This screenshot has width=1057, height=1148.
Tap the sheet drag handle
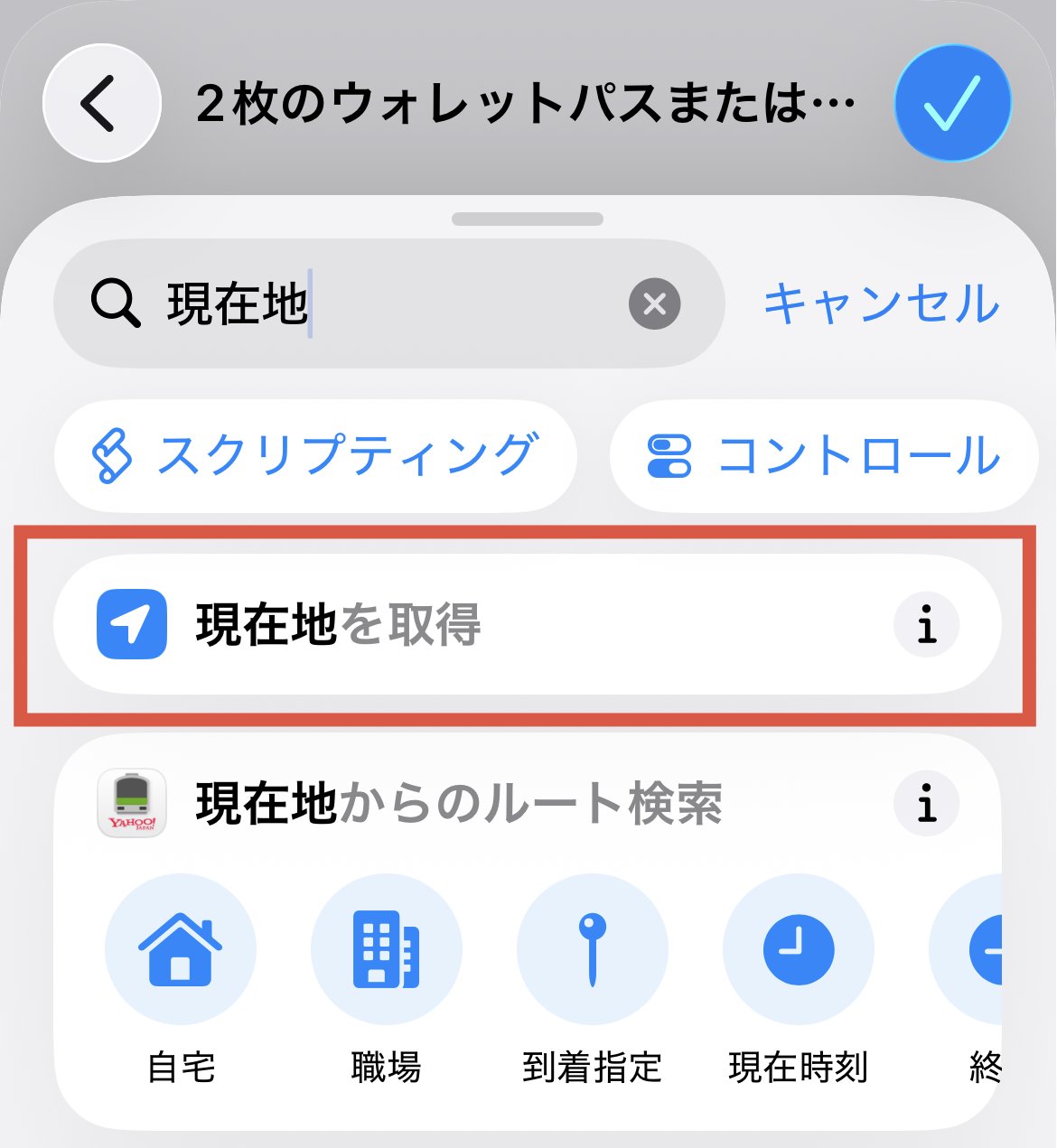(x=528, y=218)
